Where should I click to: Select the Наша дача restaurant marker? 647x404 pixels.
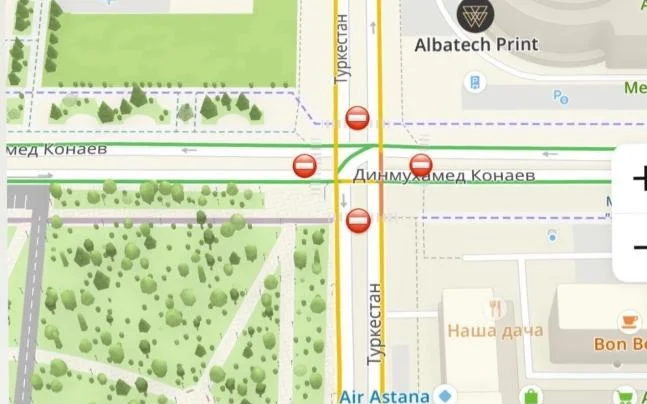pyautogui.click(x=494, y=307)
